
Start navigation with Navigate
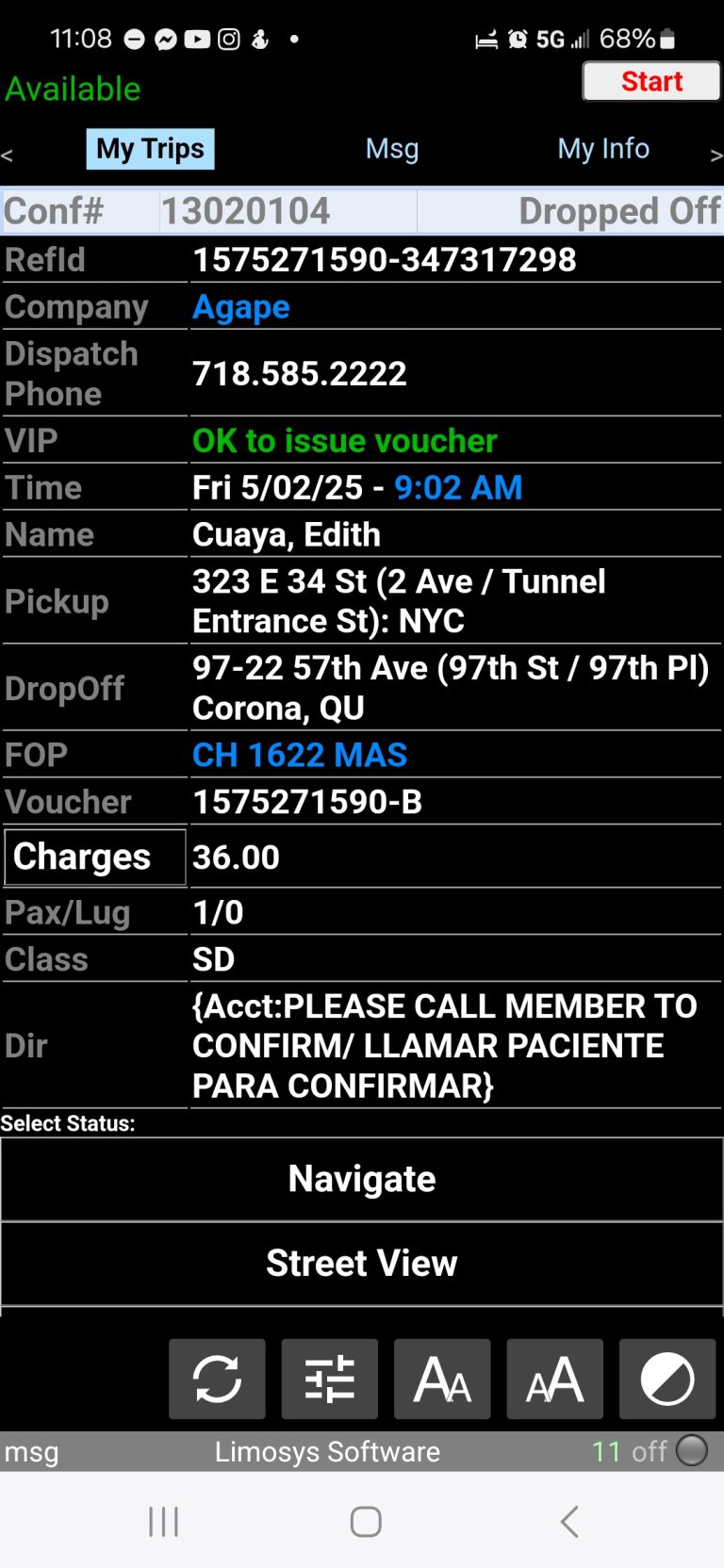pos(362,1179)
